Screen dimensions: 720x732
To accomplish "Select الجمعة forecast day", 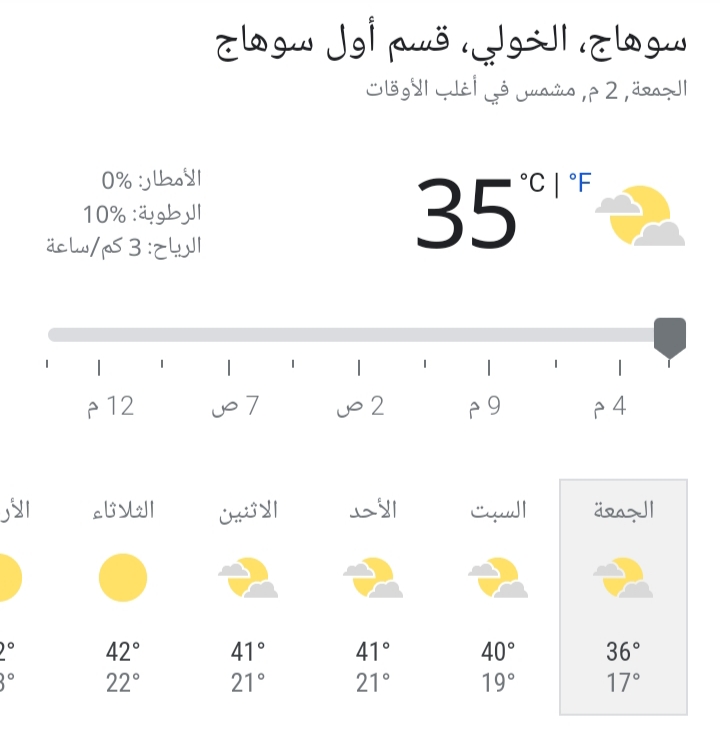I will [x=623, y=596].
